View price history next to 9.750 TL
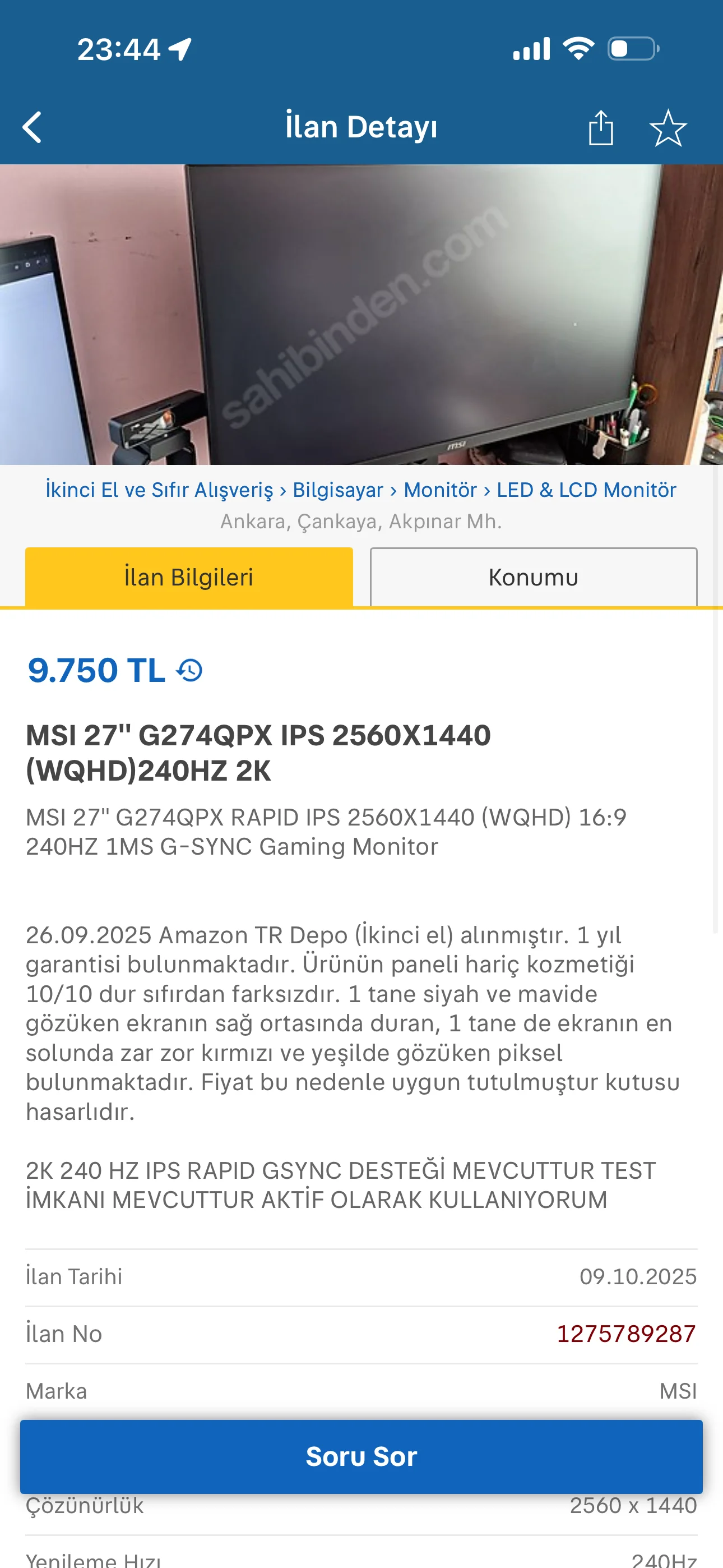 point(190,671)
